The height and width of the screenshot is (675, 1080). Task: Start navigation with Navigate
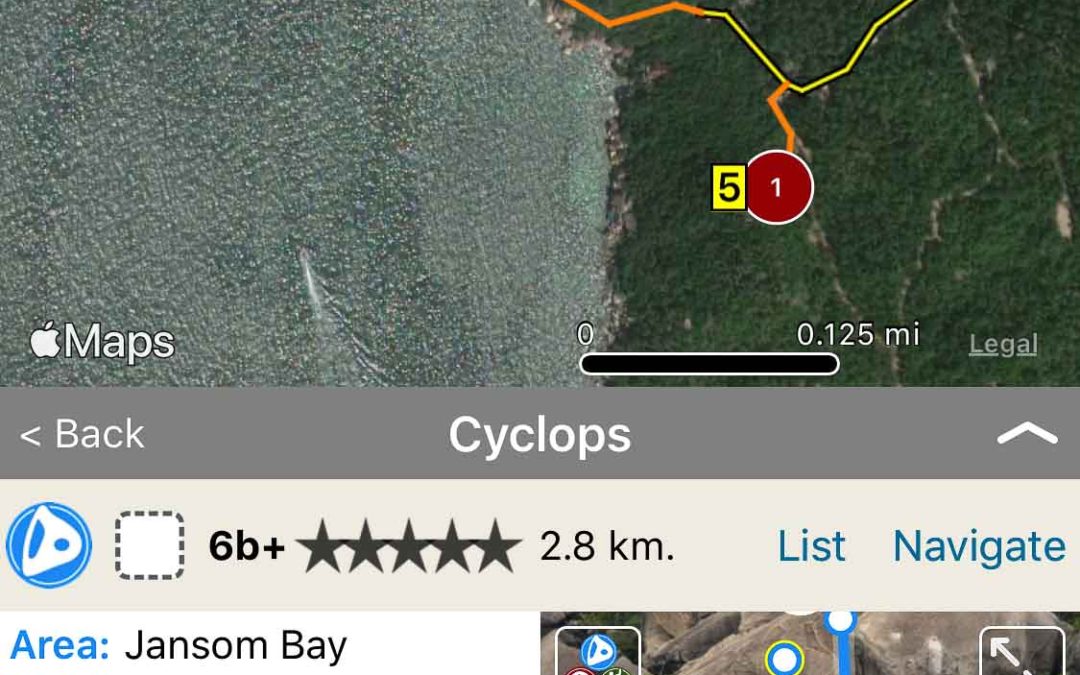[x=978, y=546]
